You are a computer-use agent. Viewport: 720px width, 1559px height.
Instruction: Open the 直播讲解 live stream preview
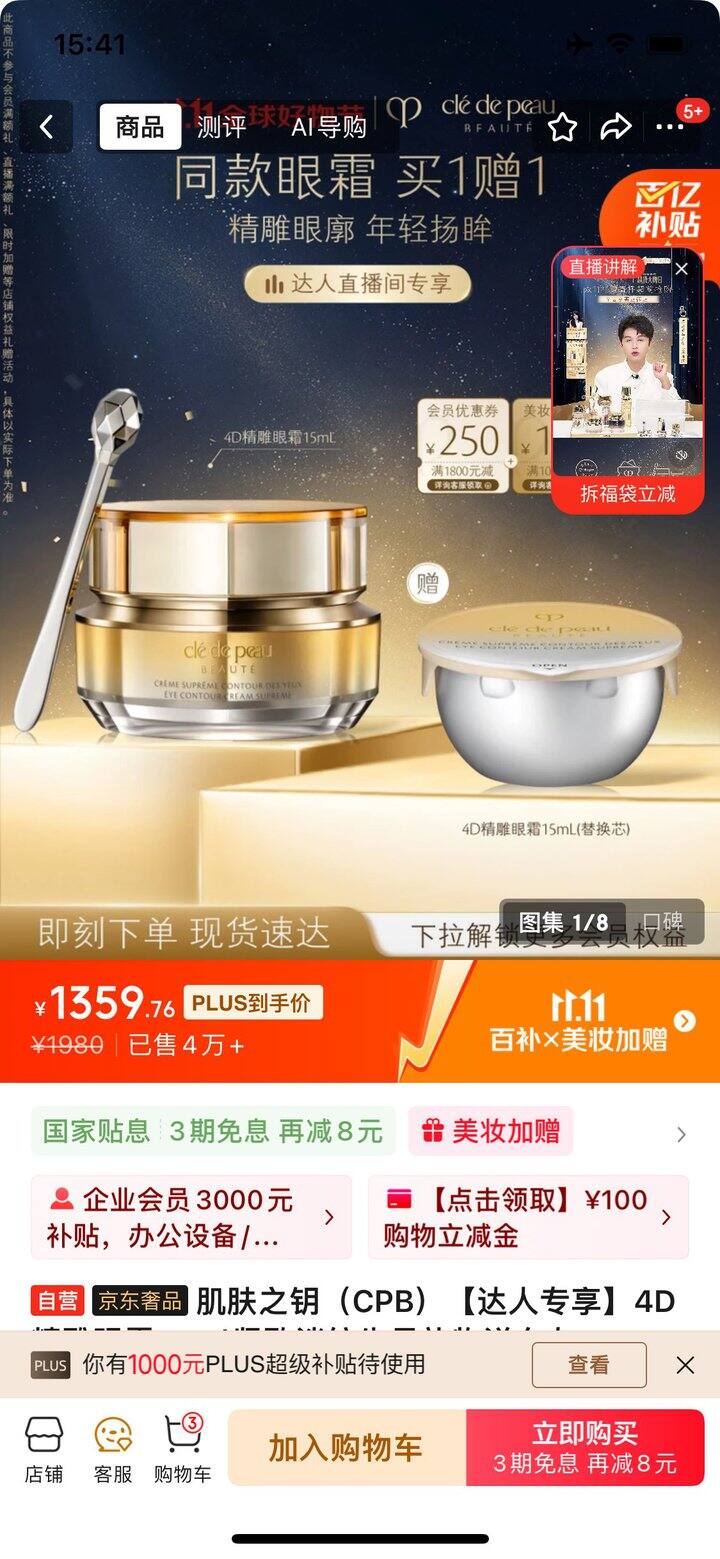(627, 380)
